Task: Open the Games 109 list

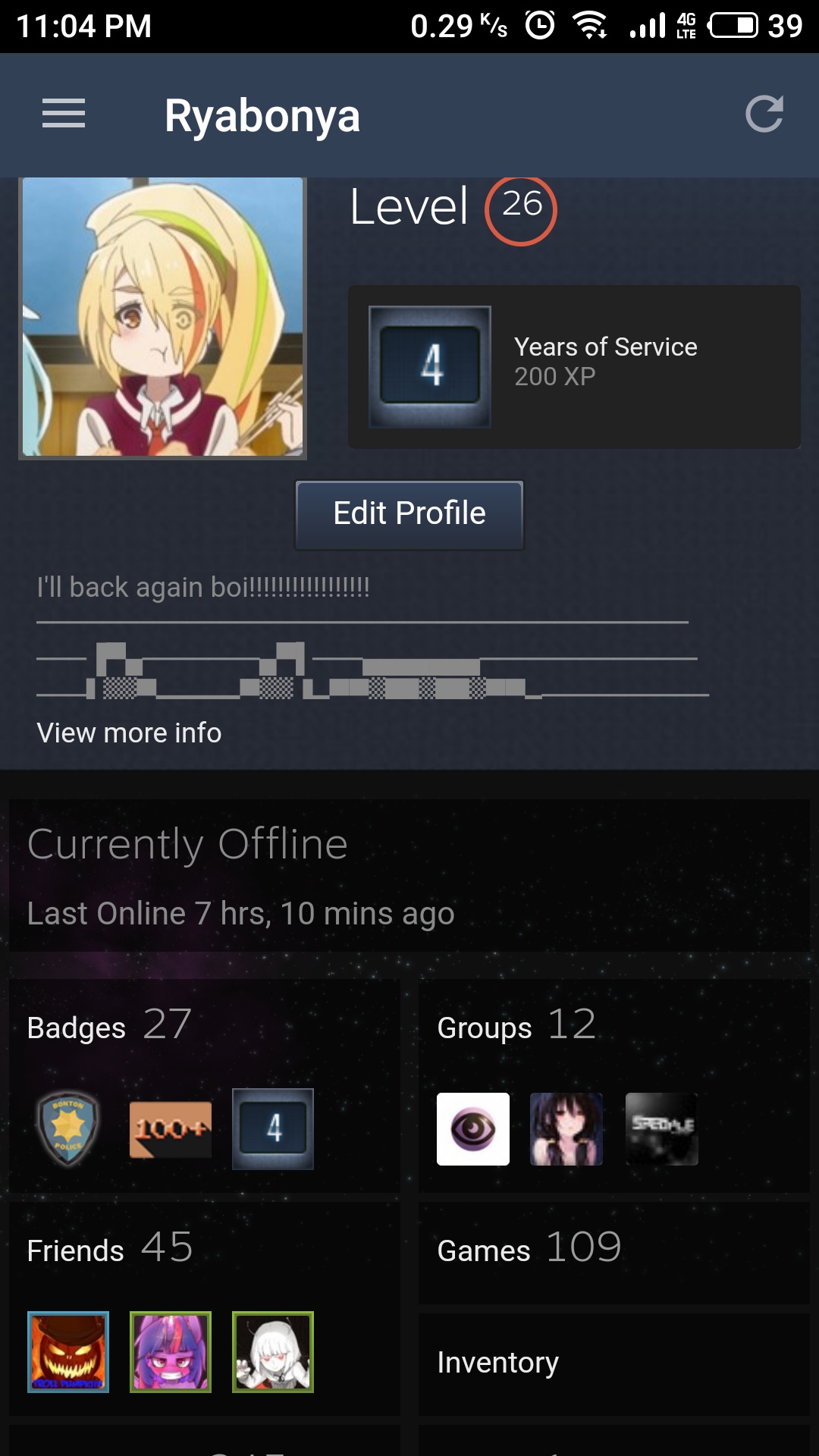Action: [529, 1249]
